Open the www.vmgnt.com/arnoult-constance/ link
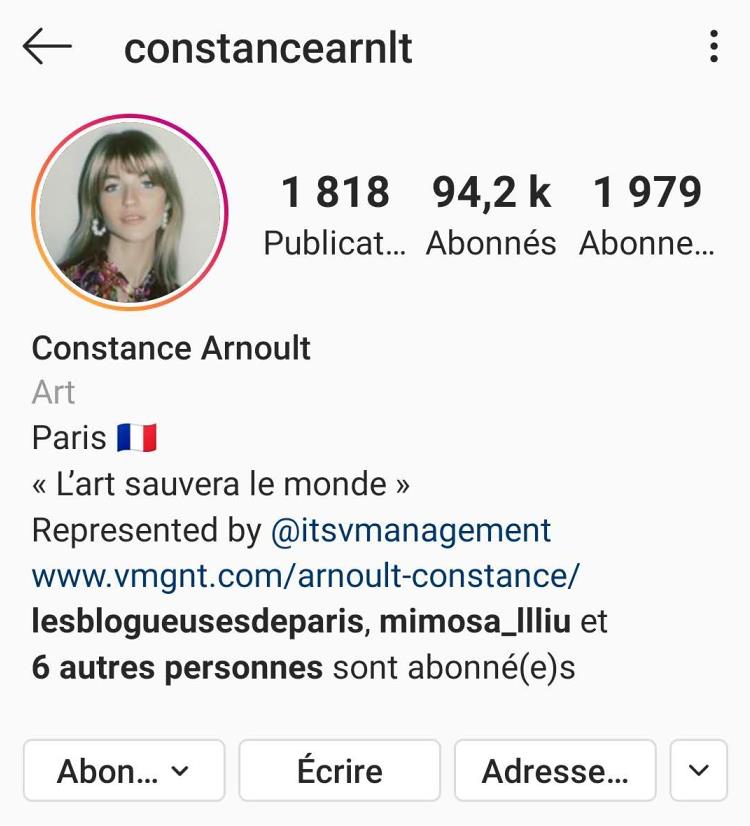 305,576
